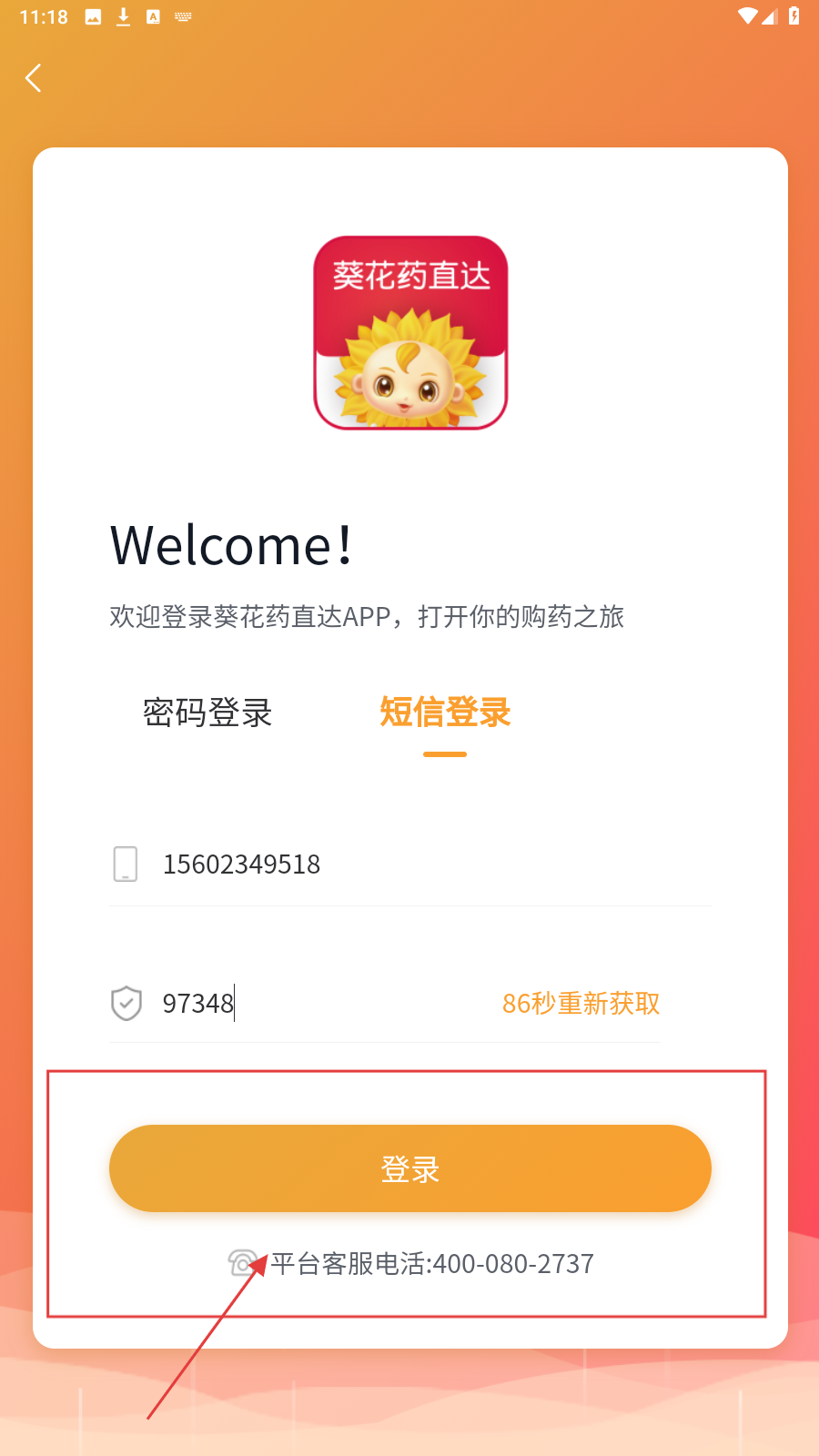The image size is (819, 1456).
Task: Select the 短信登录 tab
Action: [445, 713]
